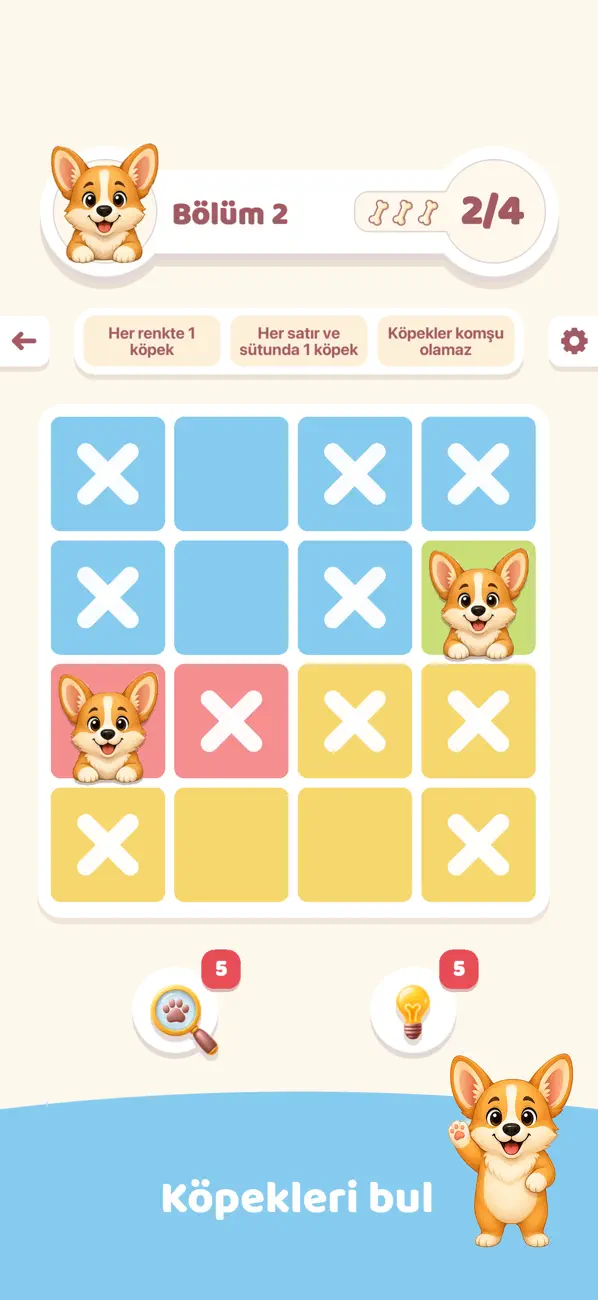Open the settings gear
Viewport: 598px width, 1300px height.
click(574, 342)
